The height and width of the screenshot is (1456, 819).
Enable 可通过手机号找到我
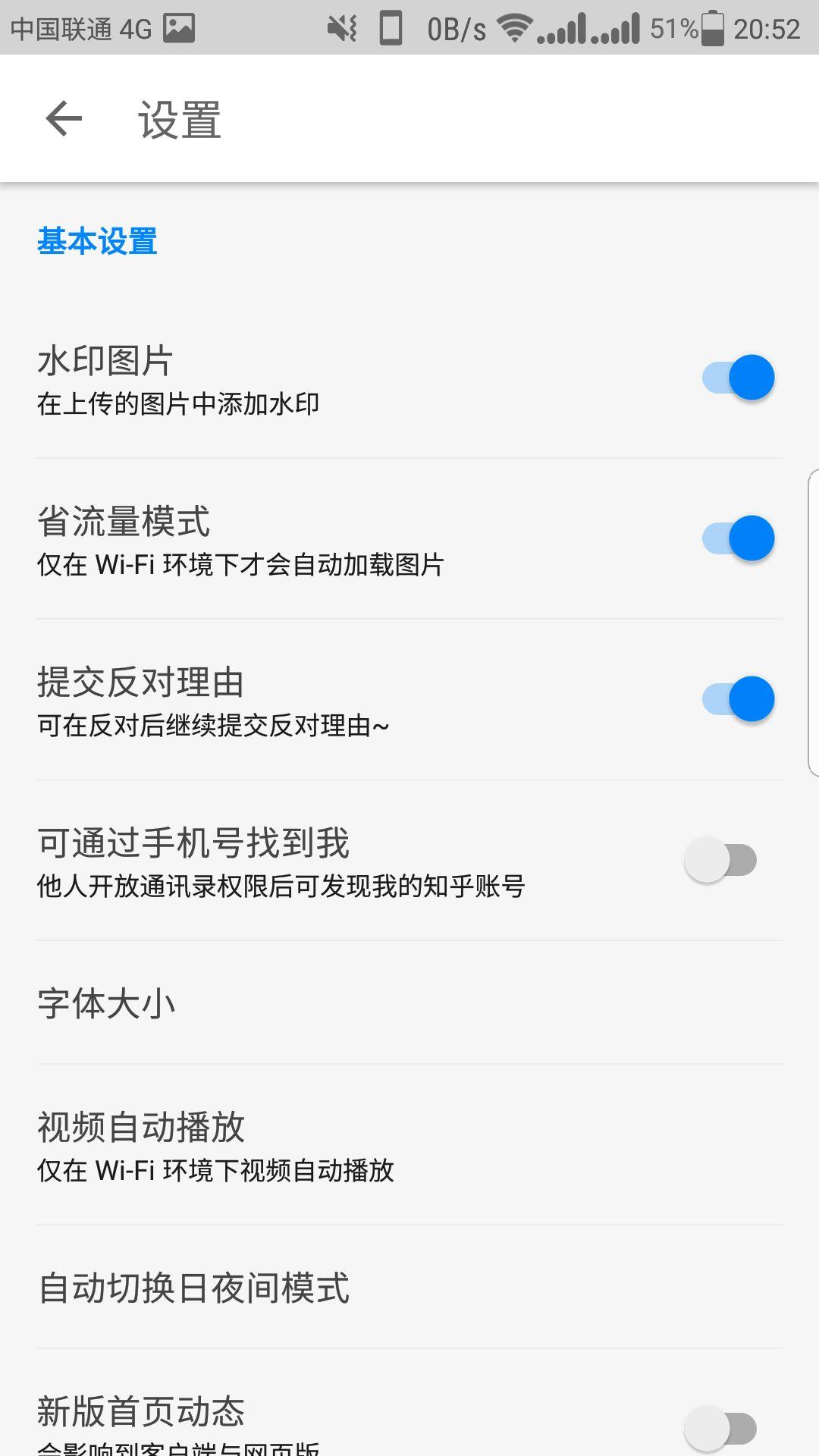(x=720, y=860)
